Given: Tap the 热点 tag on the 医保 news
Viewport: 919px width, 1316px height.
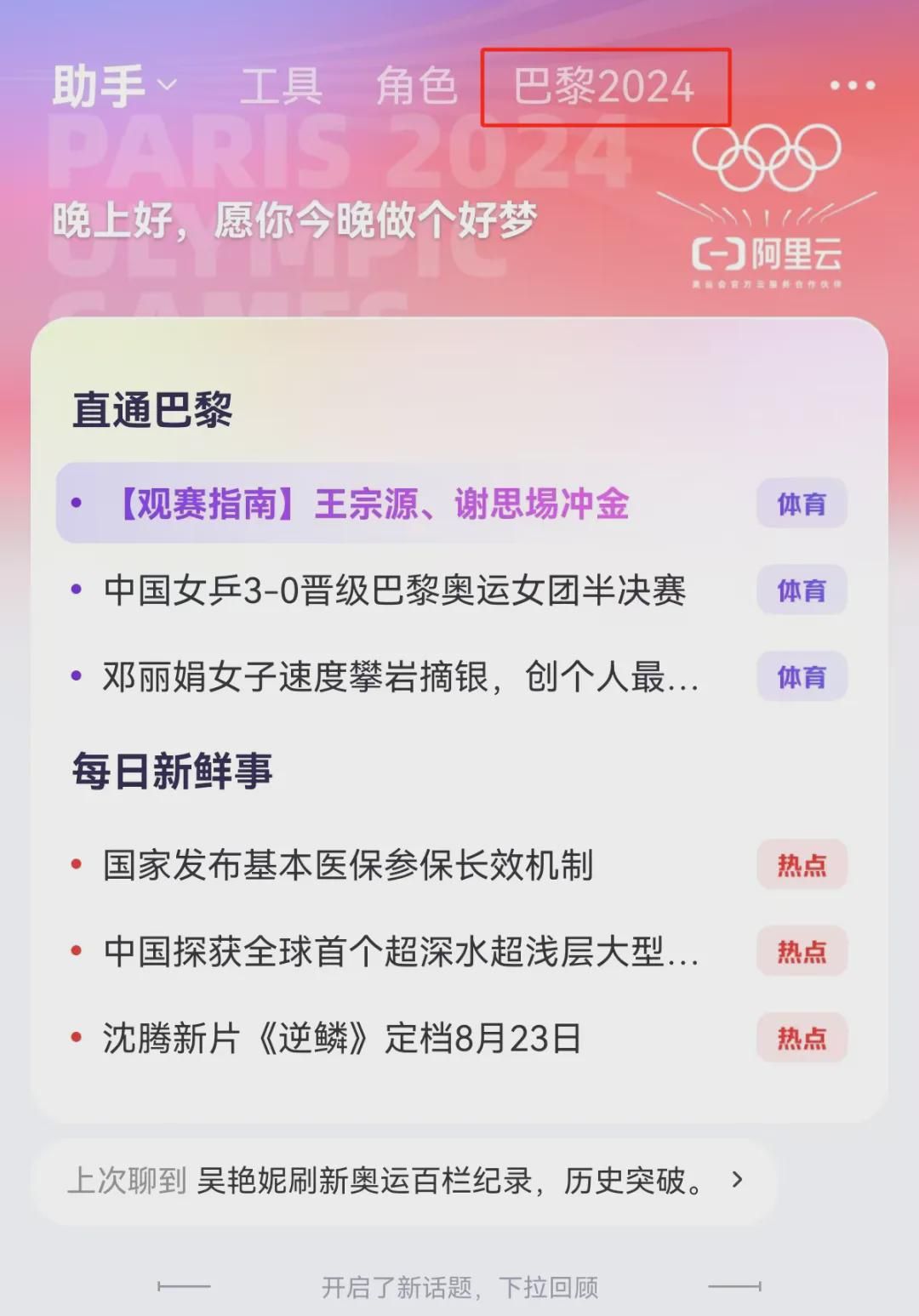Looking at the screenshot, I should pos(801,866).
